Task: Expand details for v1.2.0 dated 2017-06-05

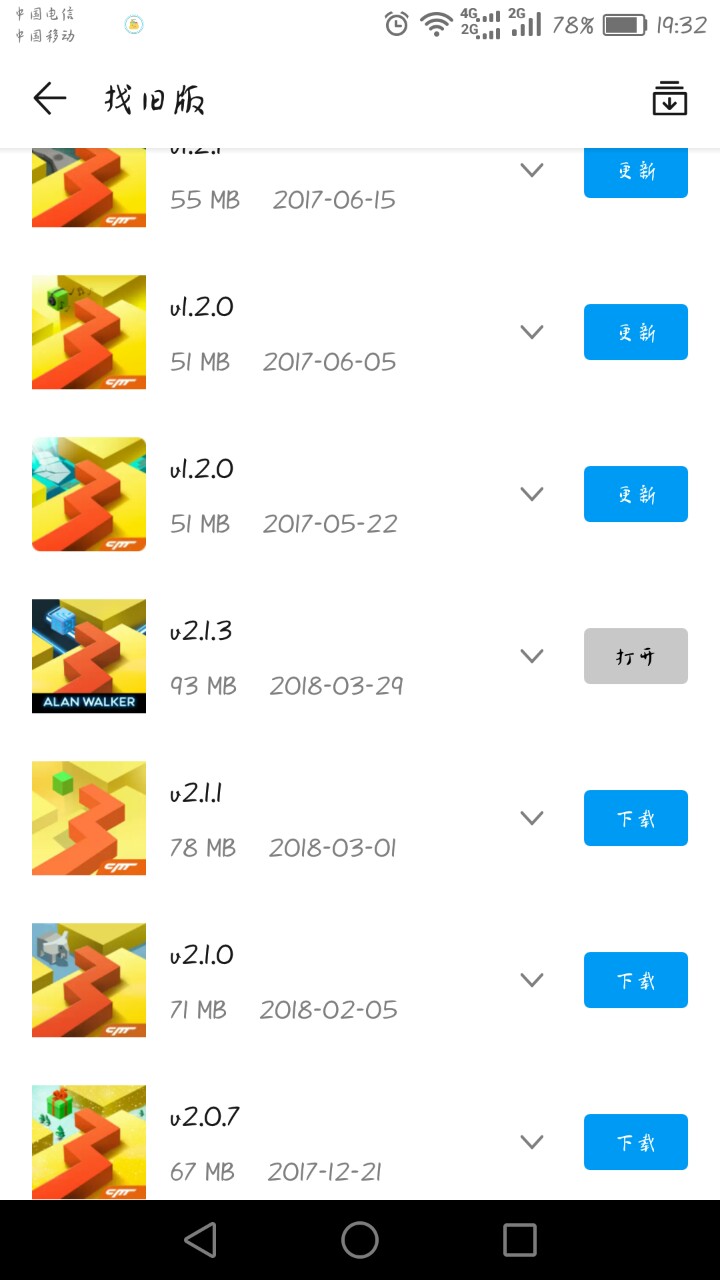Action: [532, 332]
